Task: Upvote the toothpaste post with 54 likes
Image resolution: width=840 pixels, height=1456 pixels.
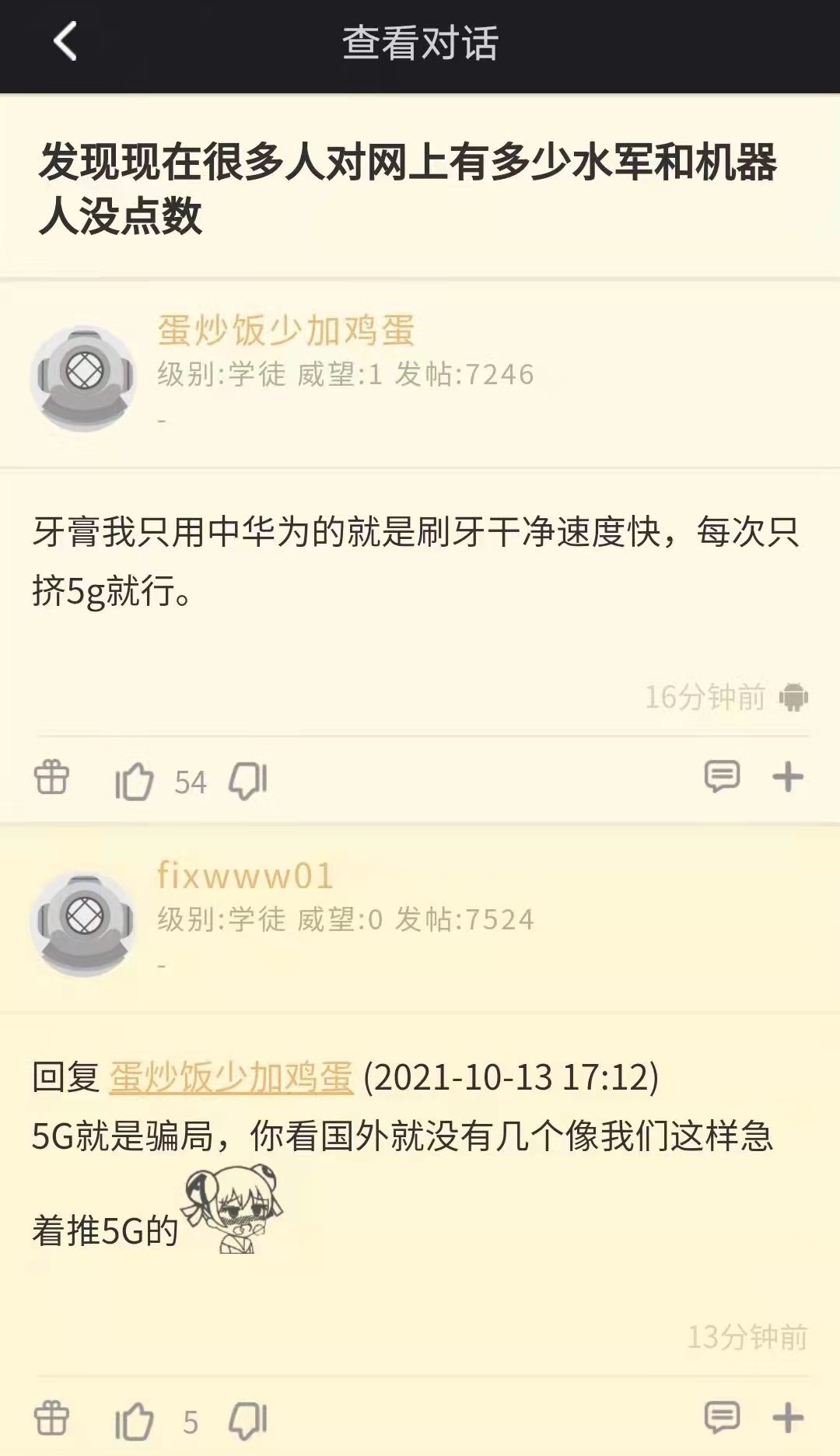Action: [x=134, y=780]
